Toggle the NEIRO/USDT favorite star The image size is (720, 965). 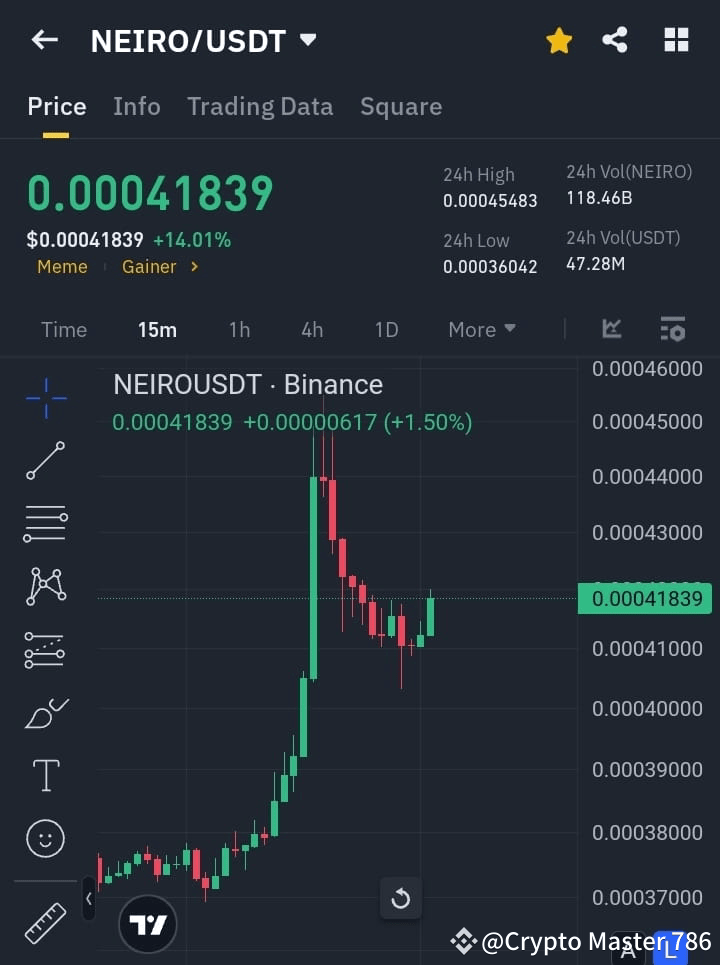558,40
